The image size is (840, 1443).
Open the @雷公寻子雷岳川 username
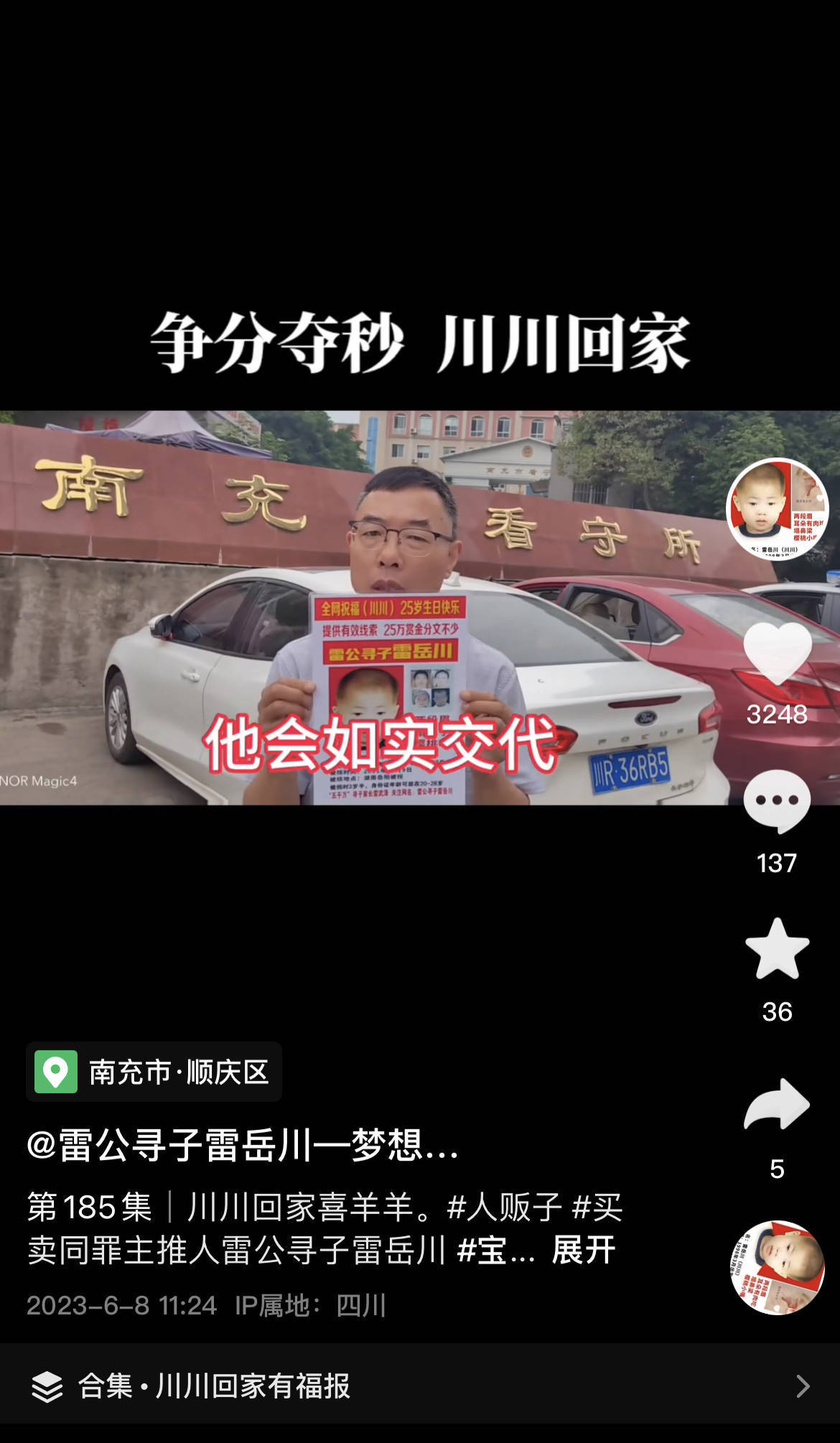click(242, 1145)
